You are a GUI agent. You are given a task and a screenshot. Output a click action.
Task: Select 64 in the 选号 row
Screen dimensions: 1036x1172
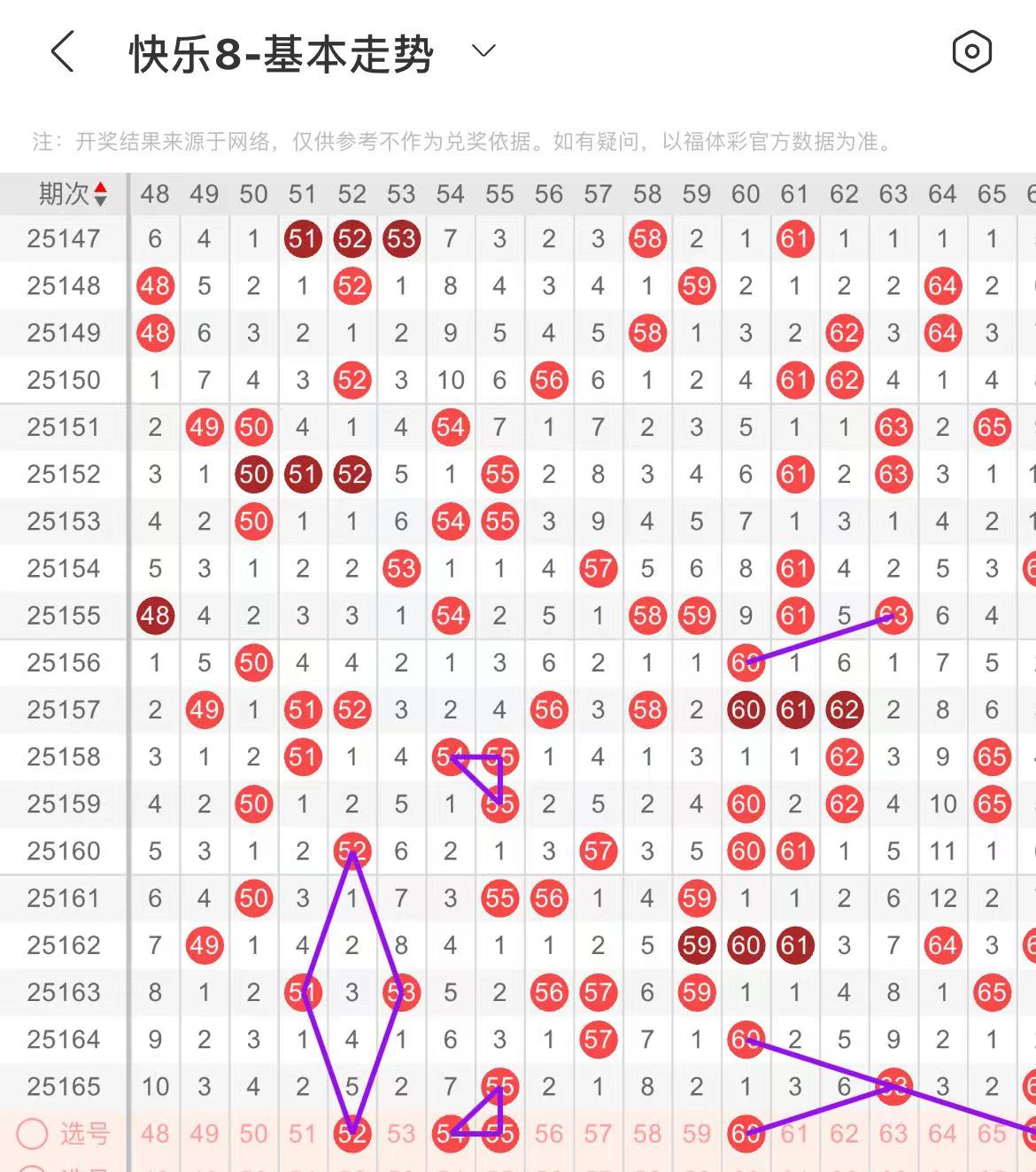942,1134
